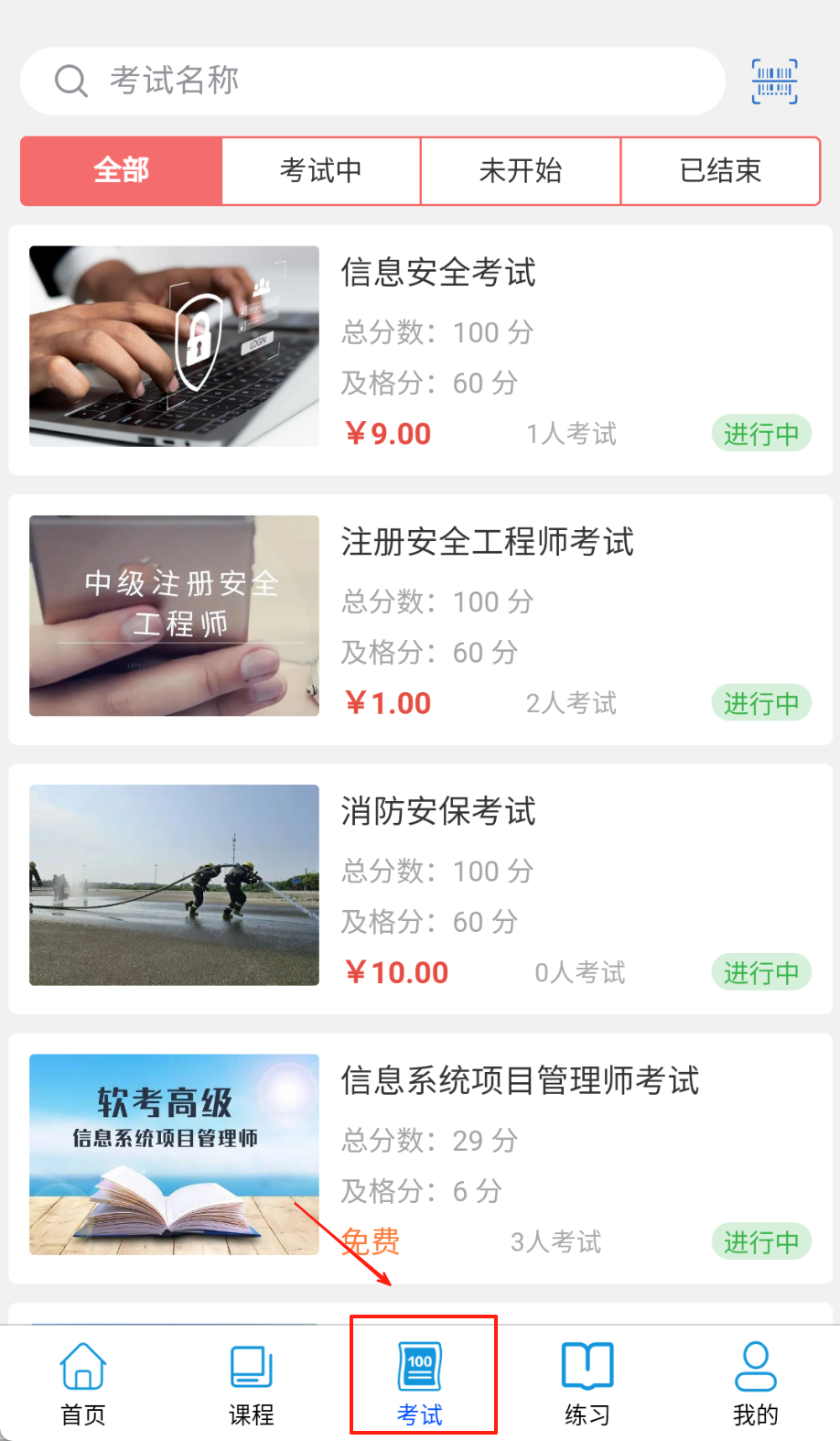This screenshot has height=1441, width=840.
Task: Filter by 已结束 exams
Action: [720, 171]
